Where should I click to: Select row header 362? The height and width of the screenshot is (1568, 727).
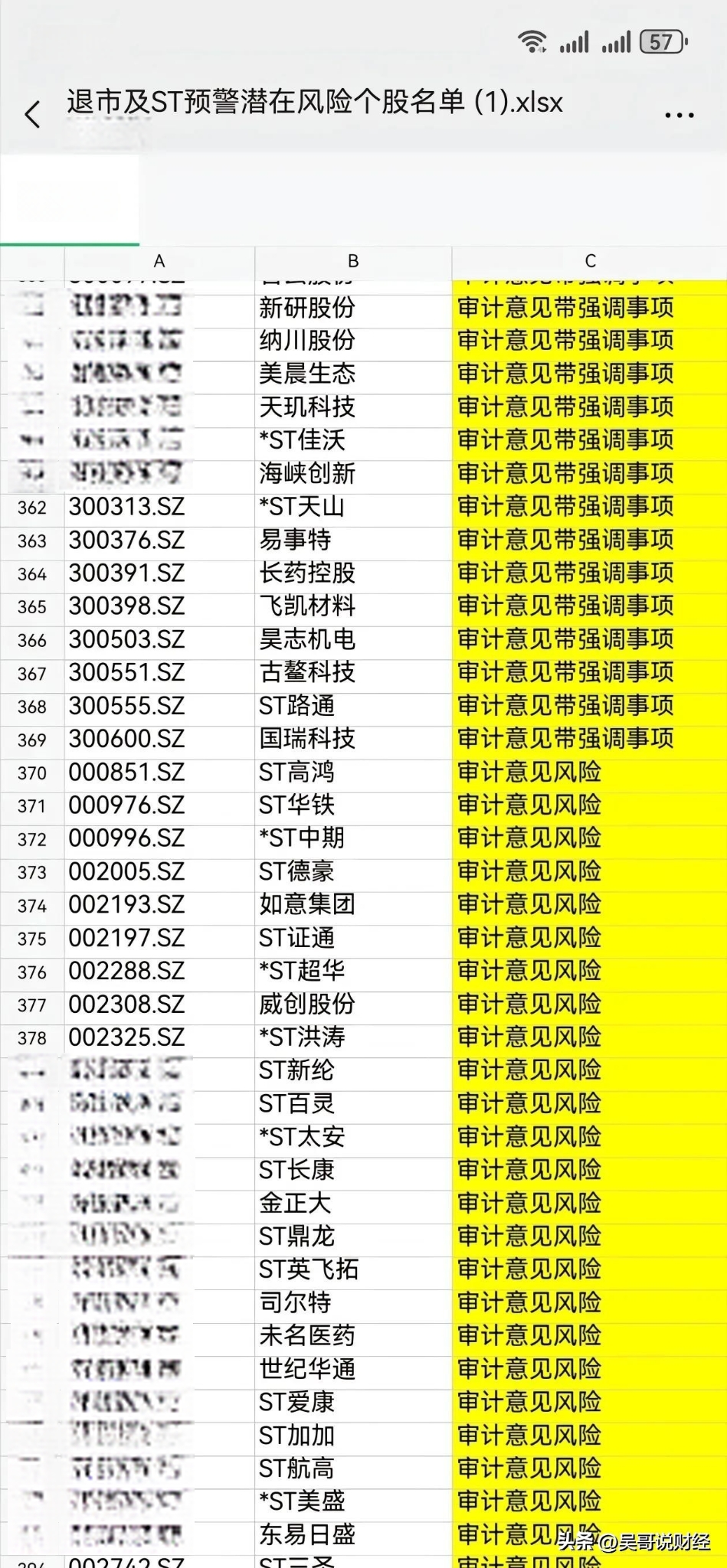click(x=32, y=508)
